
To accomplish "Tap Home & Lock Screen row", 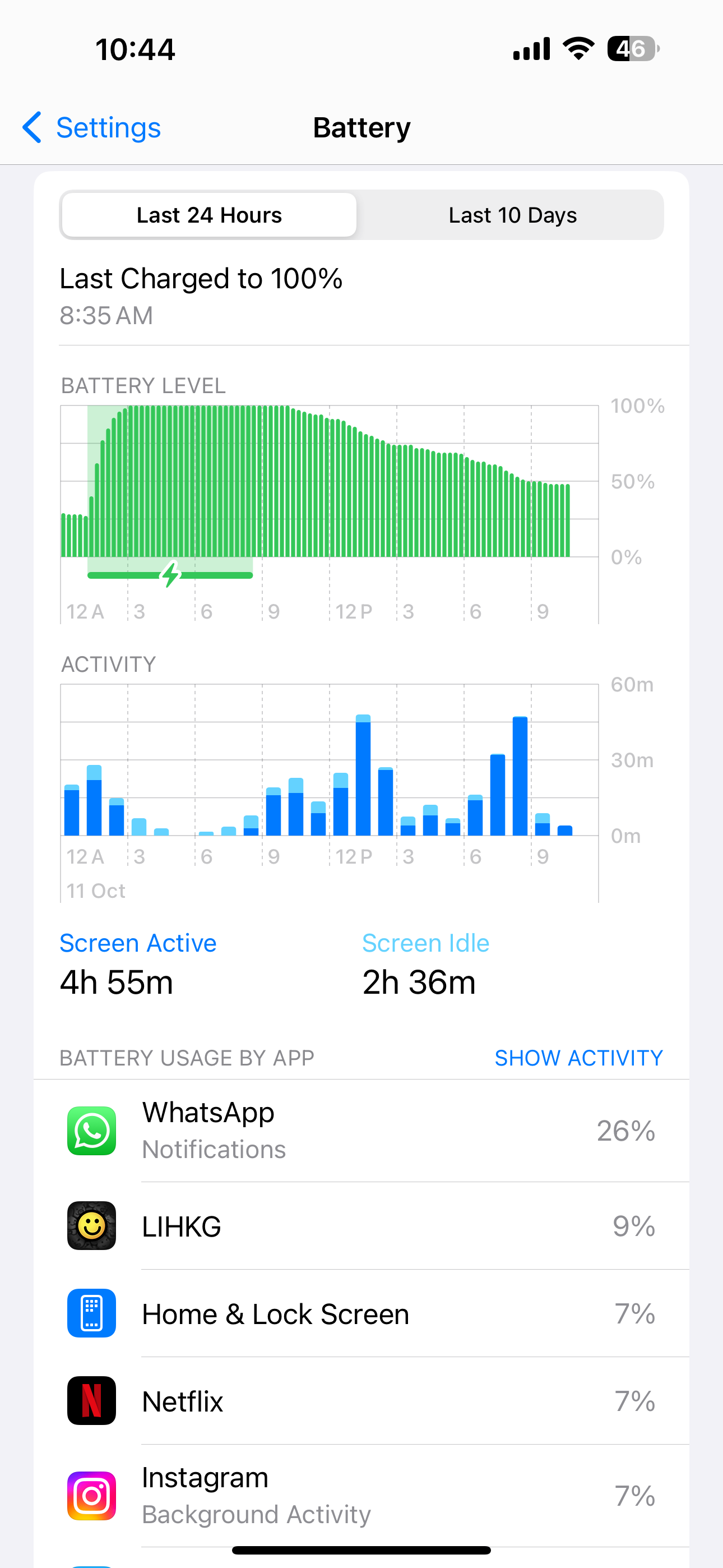I will (x=361, y=1313).
